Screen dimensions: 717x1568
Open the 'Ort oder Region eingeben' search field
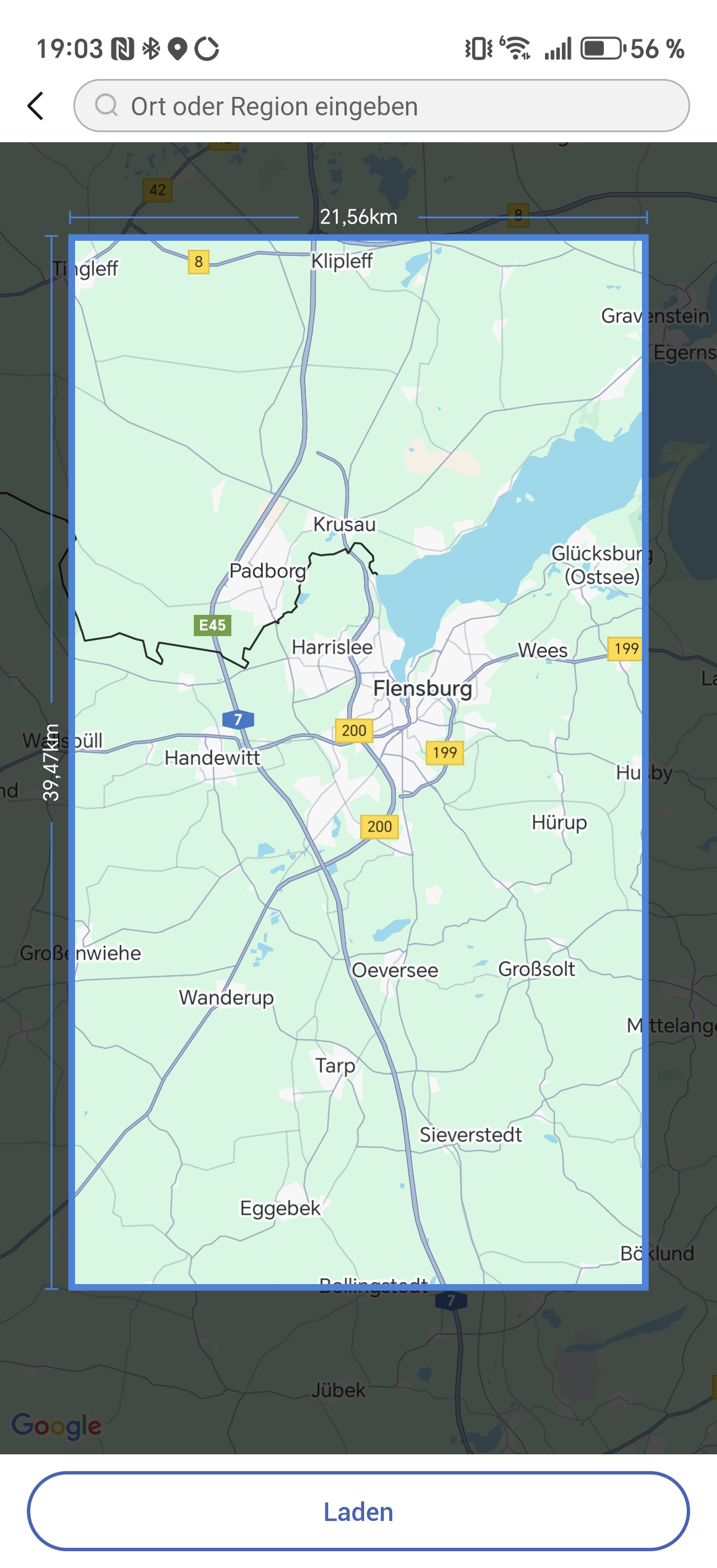381,106
